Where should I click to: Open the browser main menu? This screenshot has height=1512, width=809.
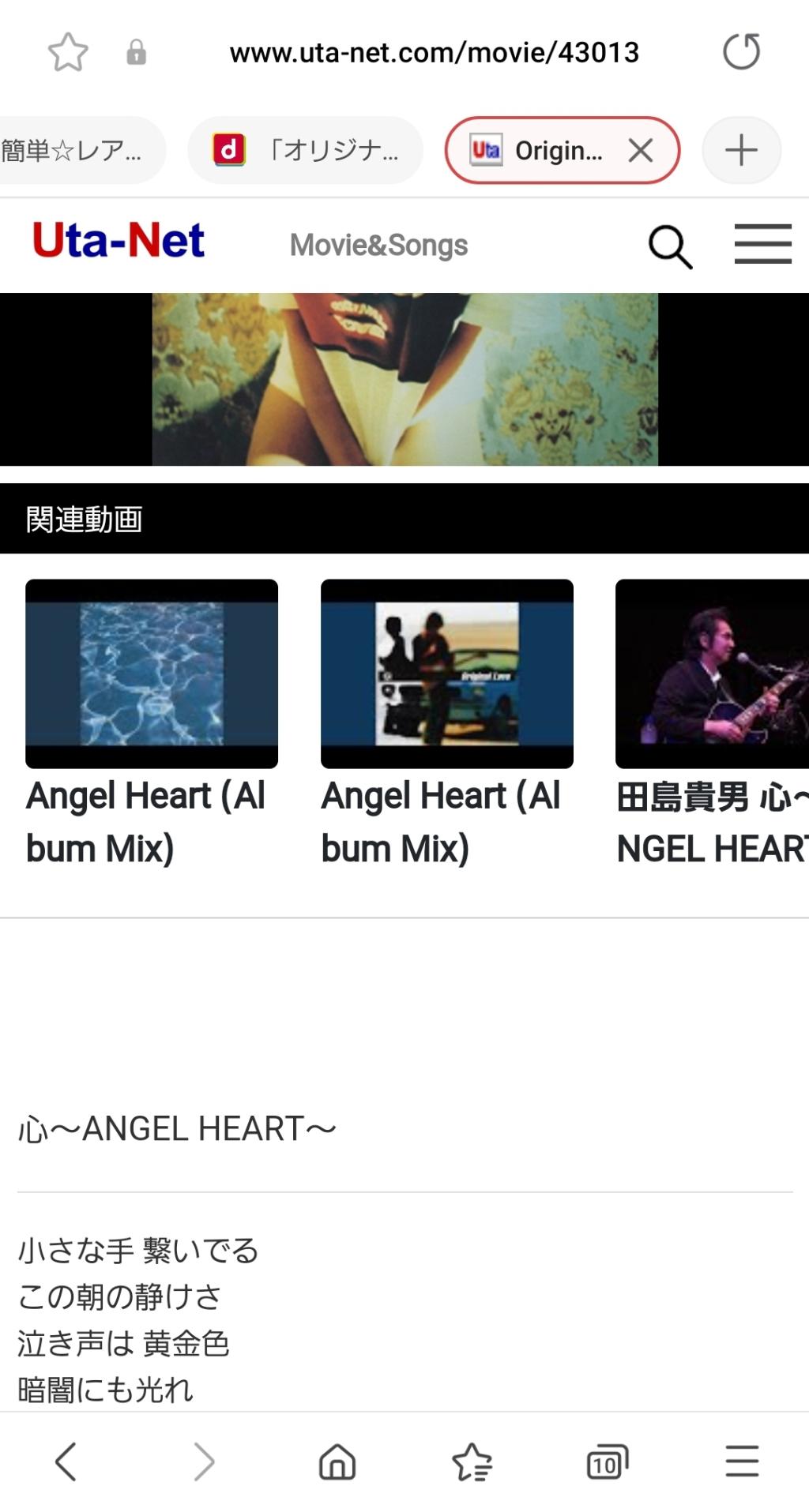coord(742,1461)
